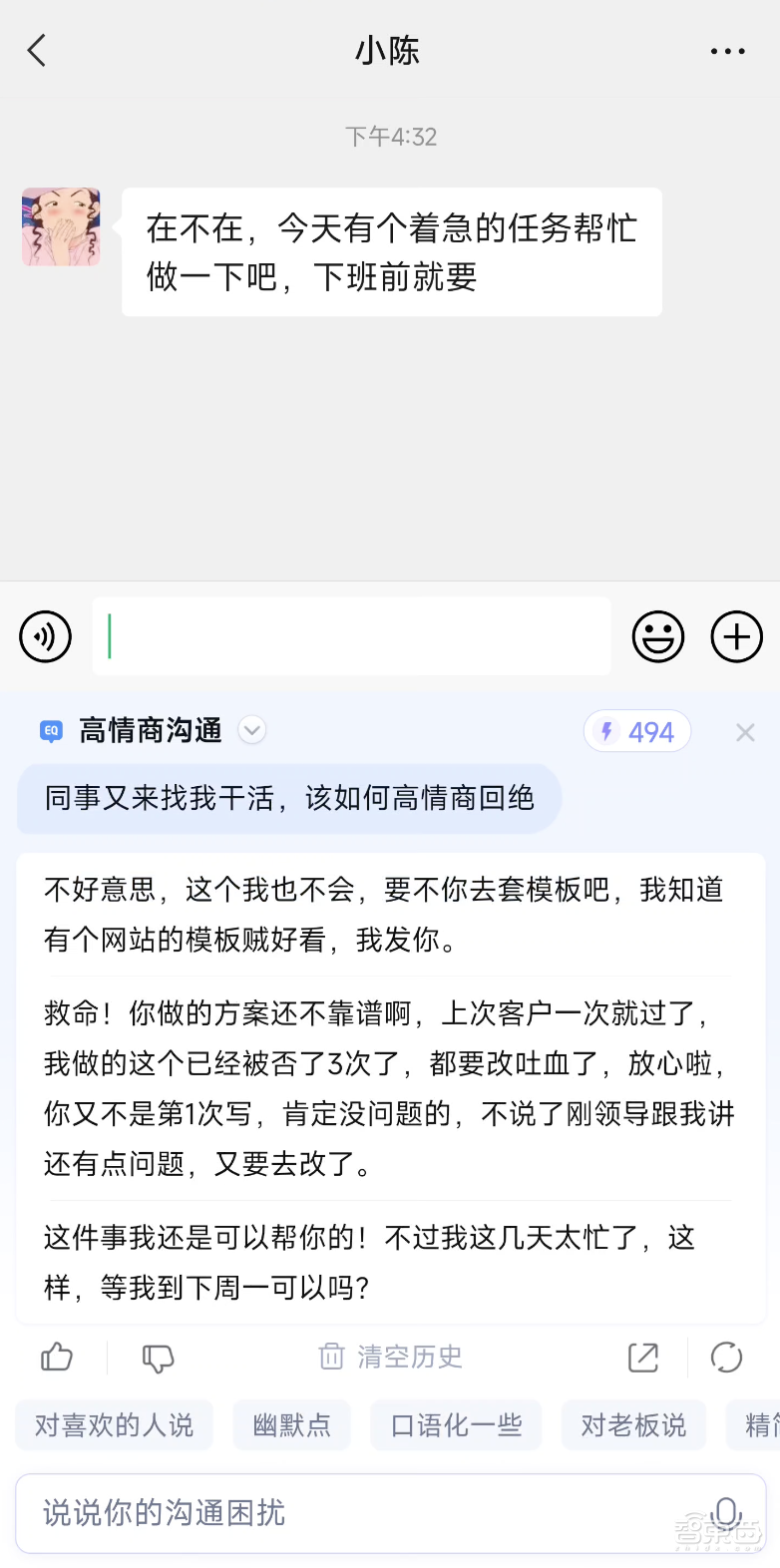This screenshot has width=780, height=1568.
Task: Open attachment options with the plus icon
Action: 736,636
